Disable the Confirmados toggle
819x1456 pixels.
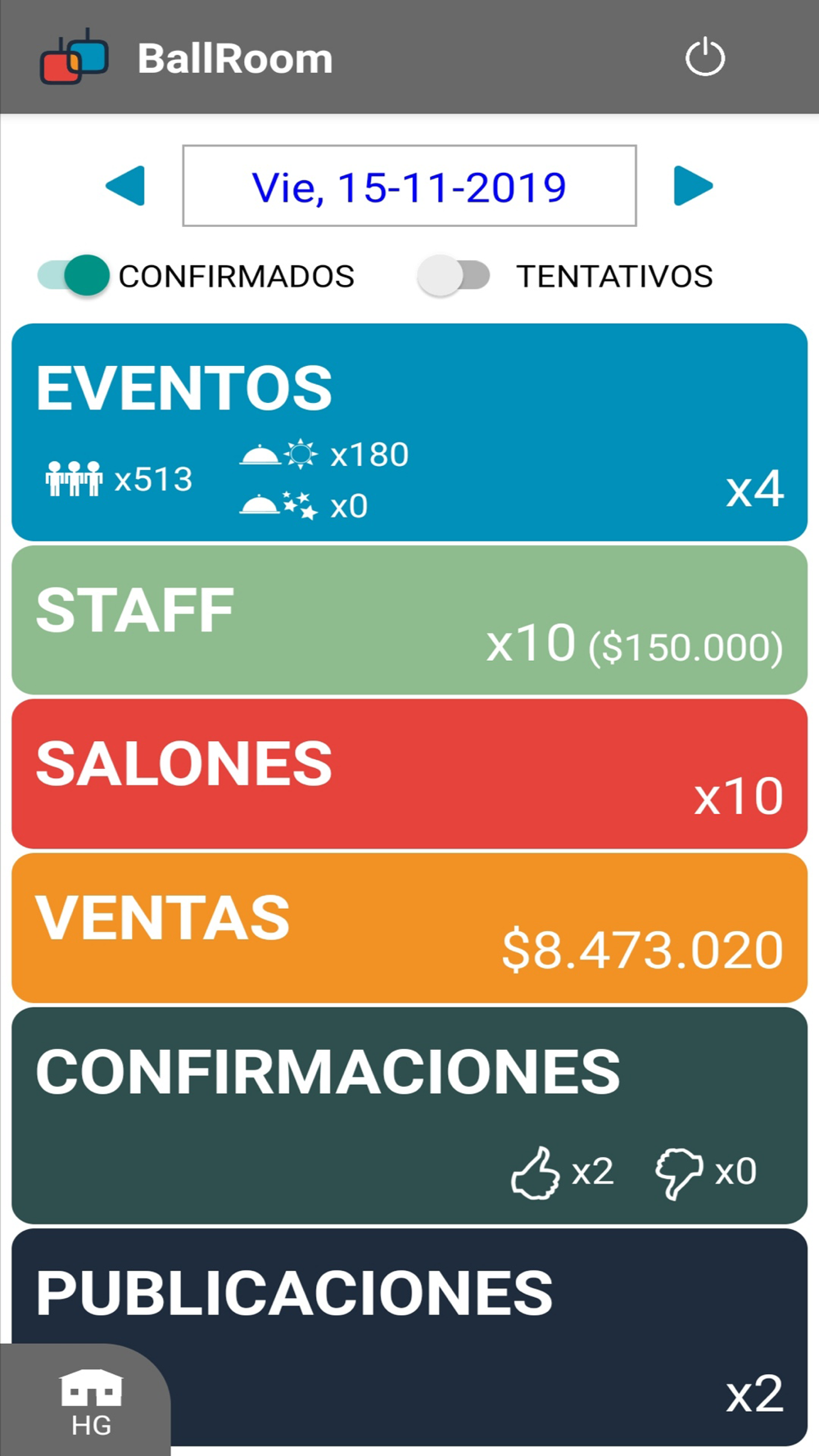coord(75,275)
